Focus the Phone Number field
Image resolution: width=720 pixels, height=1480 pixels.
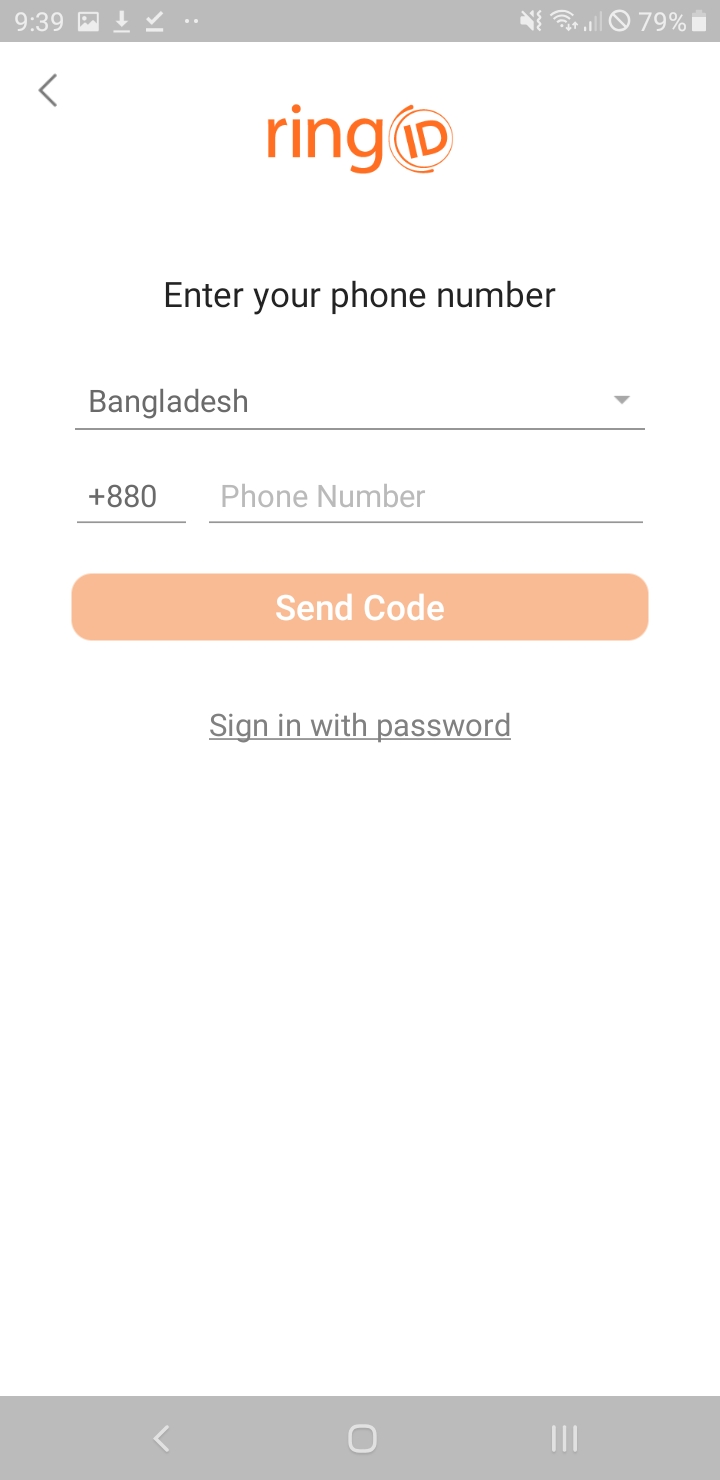425,497
